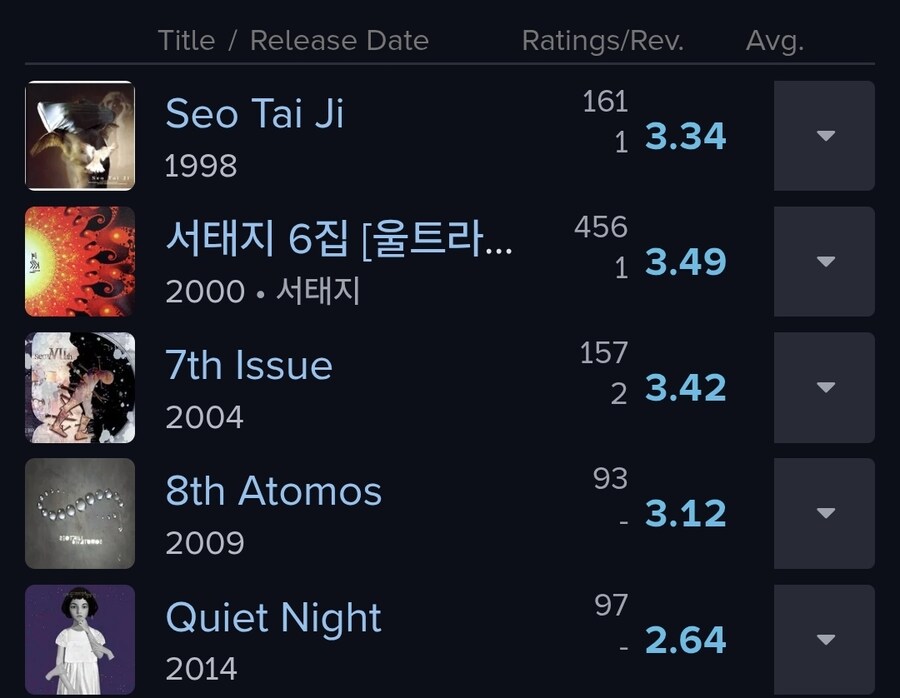Open the 7th Issue album page
This screenshot has width=900, height=698.
pos(248,366)
